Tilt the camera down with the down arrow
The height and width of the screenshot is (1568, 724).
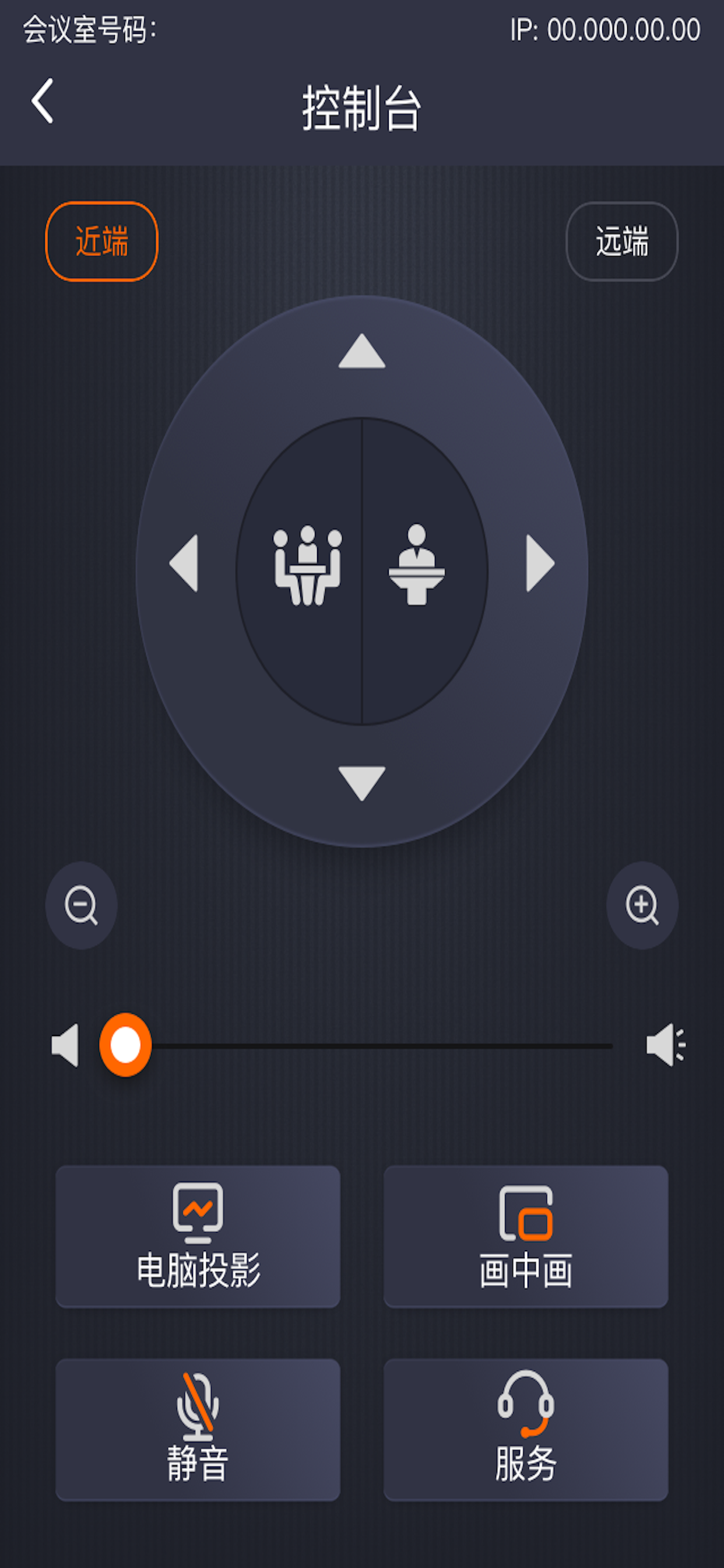[362, 783]
